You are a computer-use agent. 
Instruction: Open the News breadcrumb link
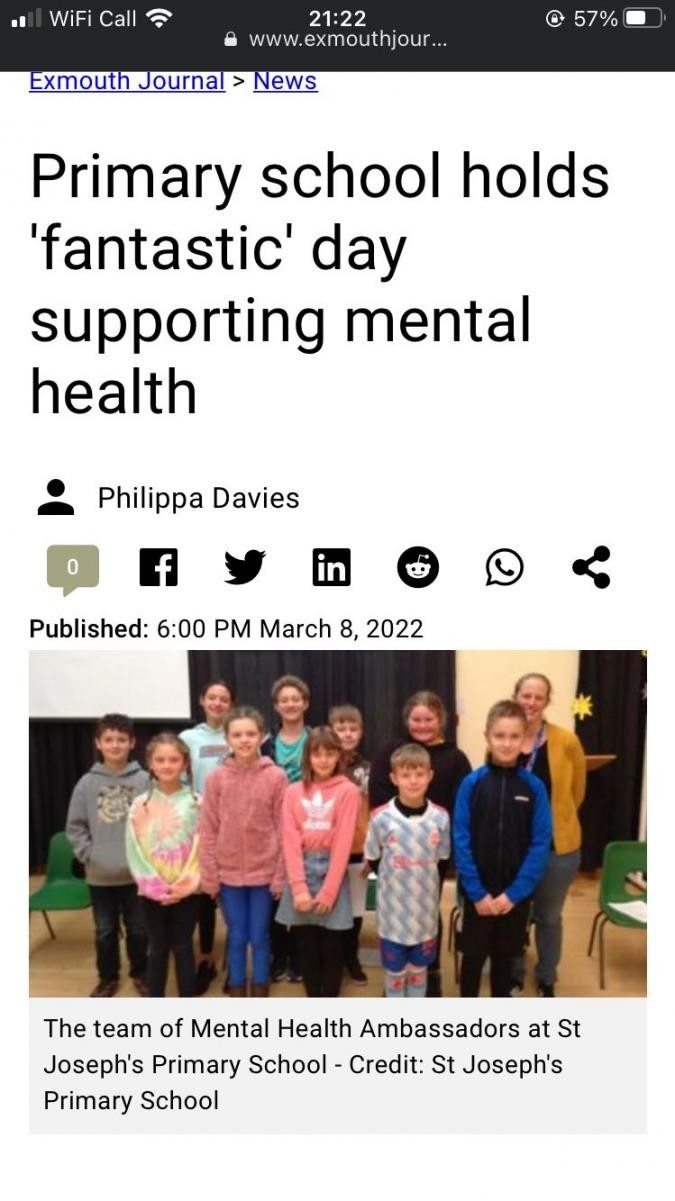285,81
